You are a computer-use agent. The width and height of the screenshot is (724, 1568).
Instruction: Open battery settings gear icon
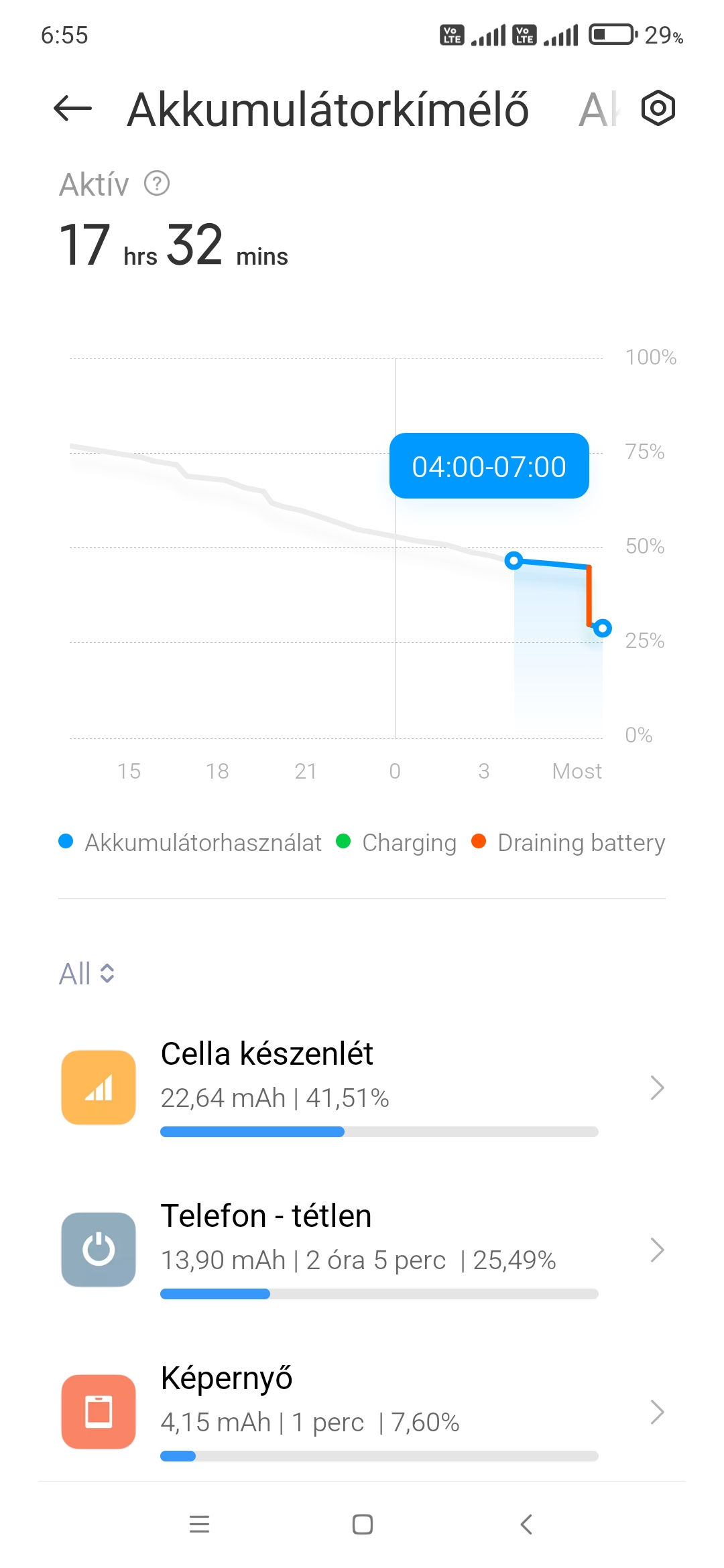pos(658,108)
